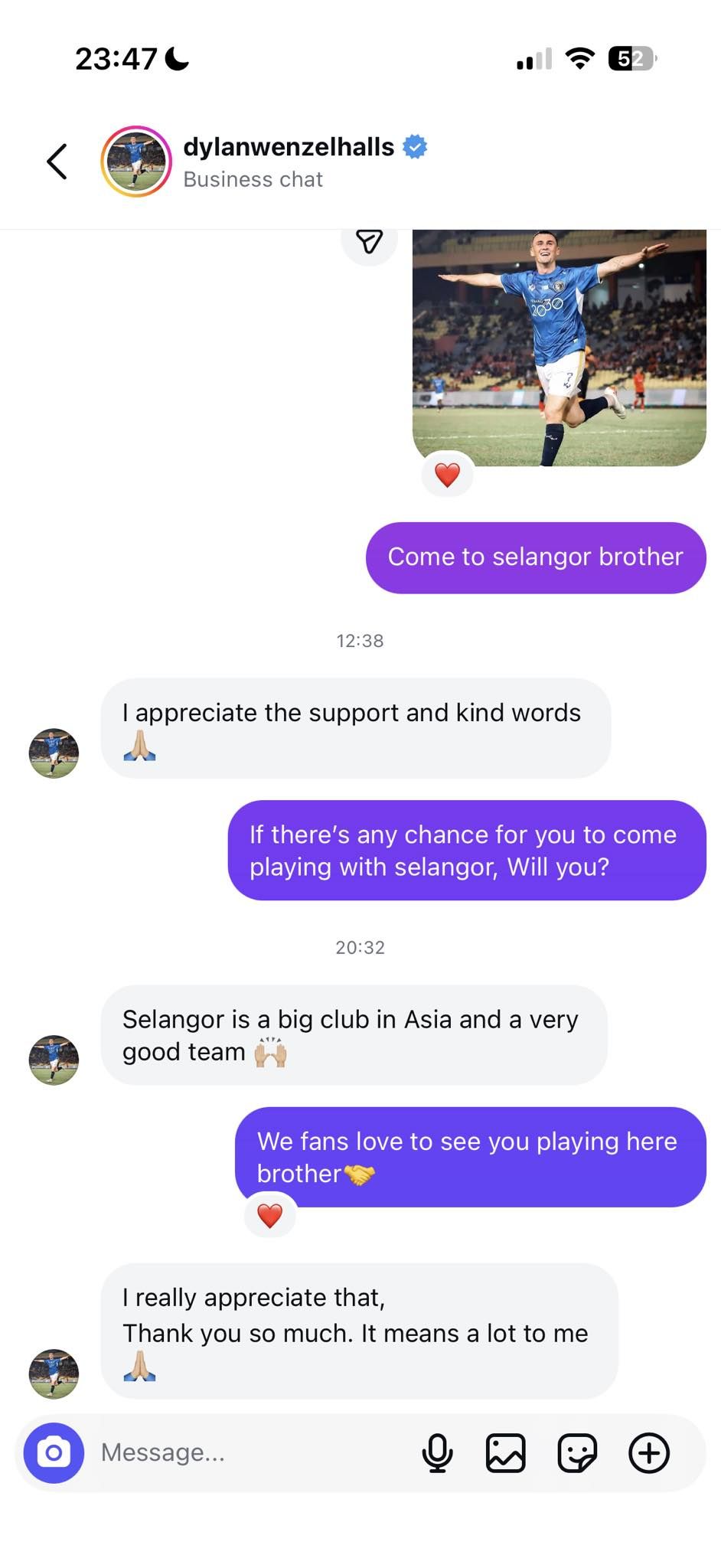Remove the heart reaction on the fans message
Image resolution: width=721 pixels, height=1568 pixels.
coord(269,1215)
